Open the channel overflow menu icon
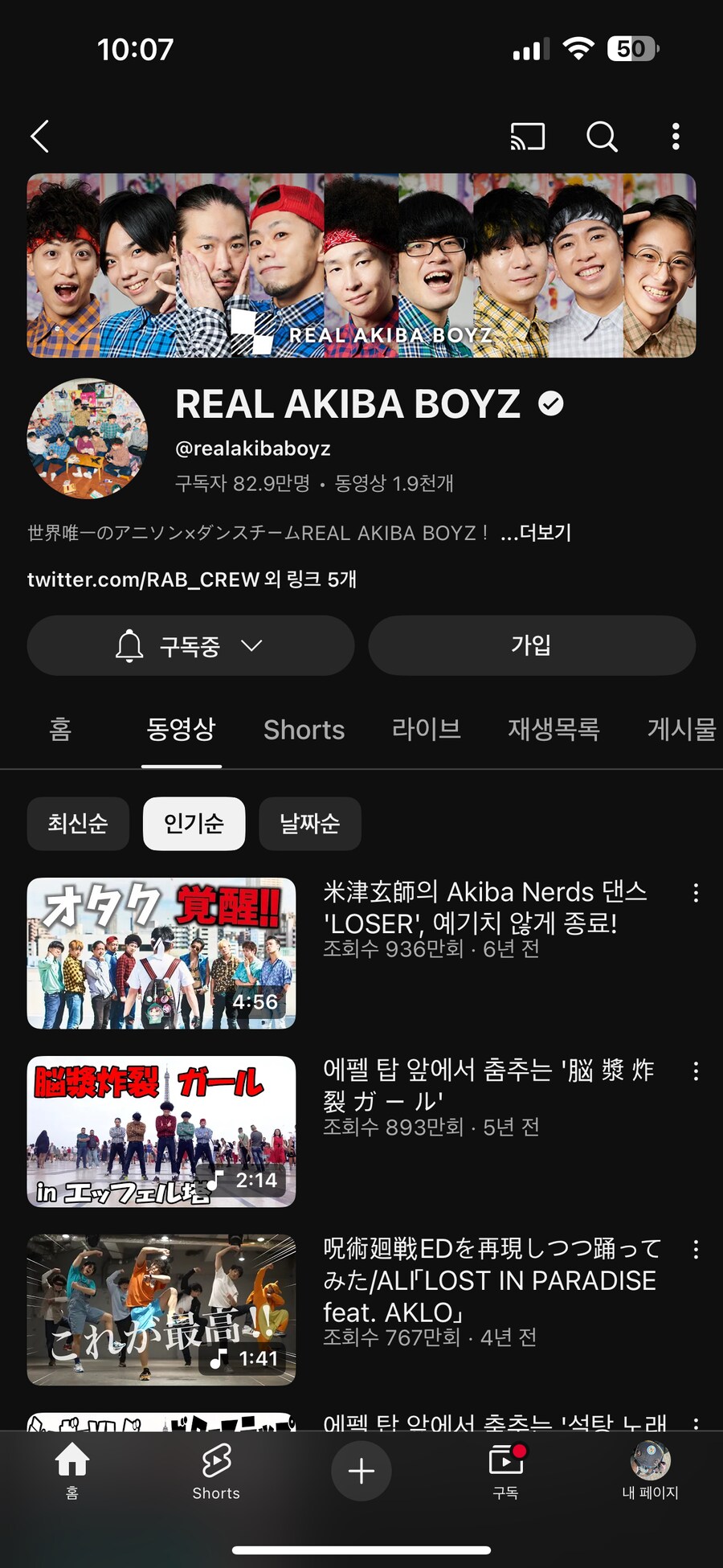This screenshot has height=1568, width=723. (x=676, y=137)
